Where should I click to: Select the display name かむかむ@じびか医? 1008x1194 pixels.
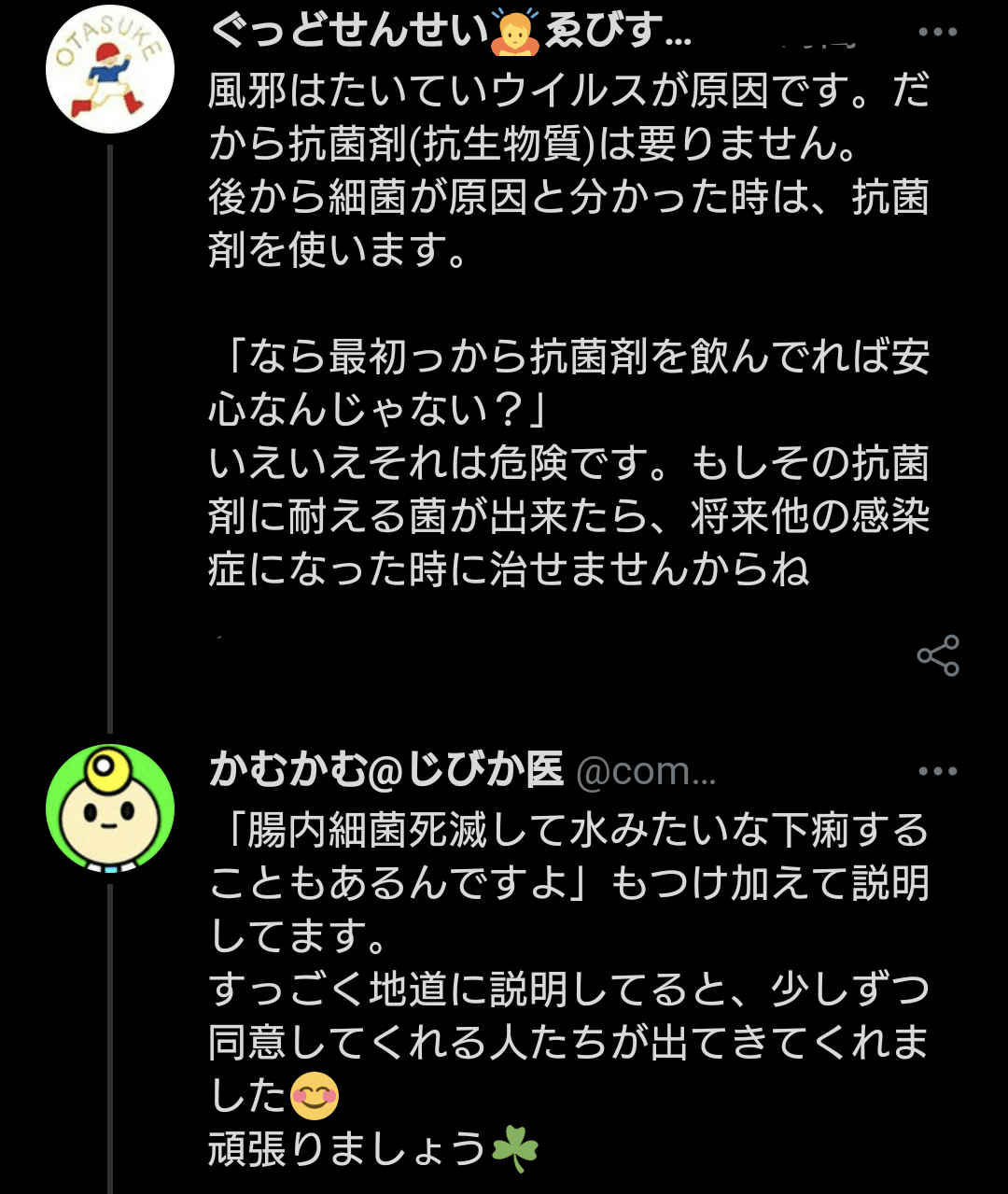click(x=383, y=770)
